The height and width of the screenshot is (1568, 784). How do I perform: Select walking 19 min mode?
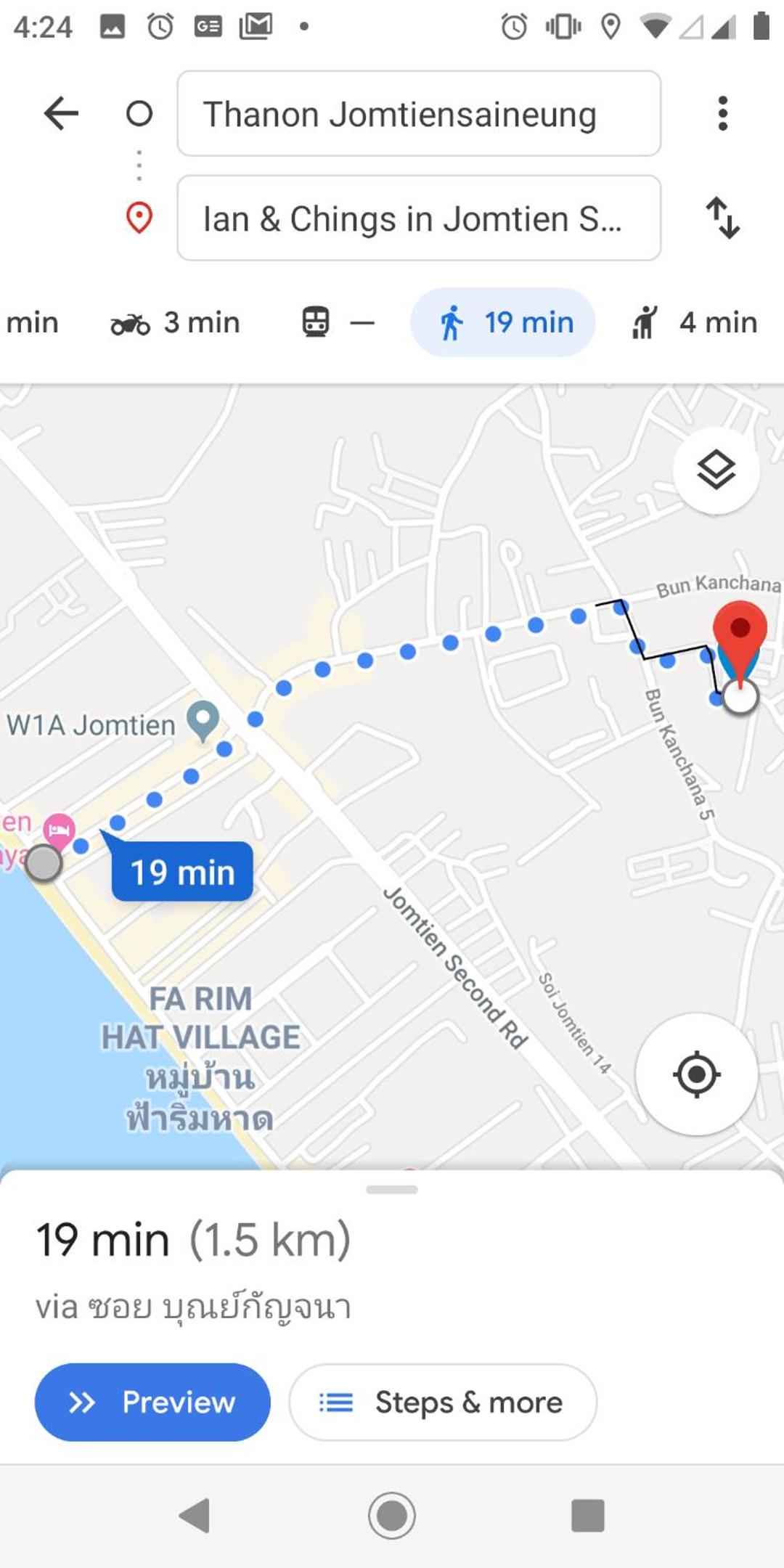point(503,322)
